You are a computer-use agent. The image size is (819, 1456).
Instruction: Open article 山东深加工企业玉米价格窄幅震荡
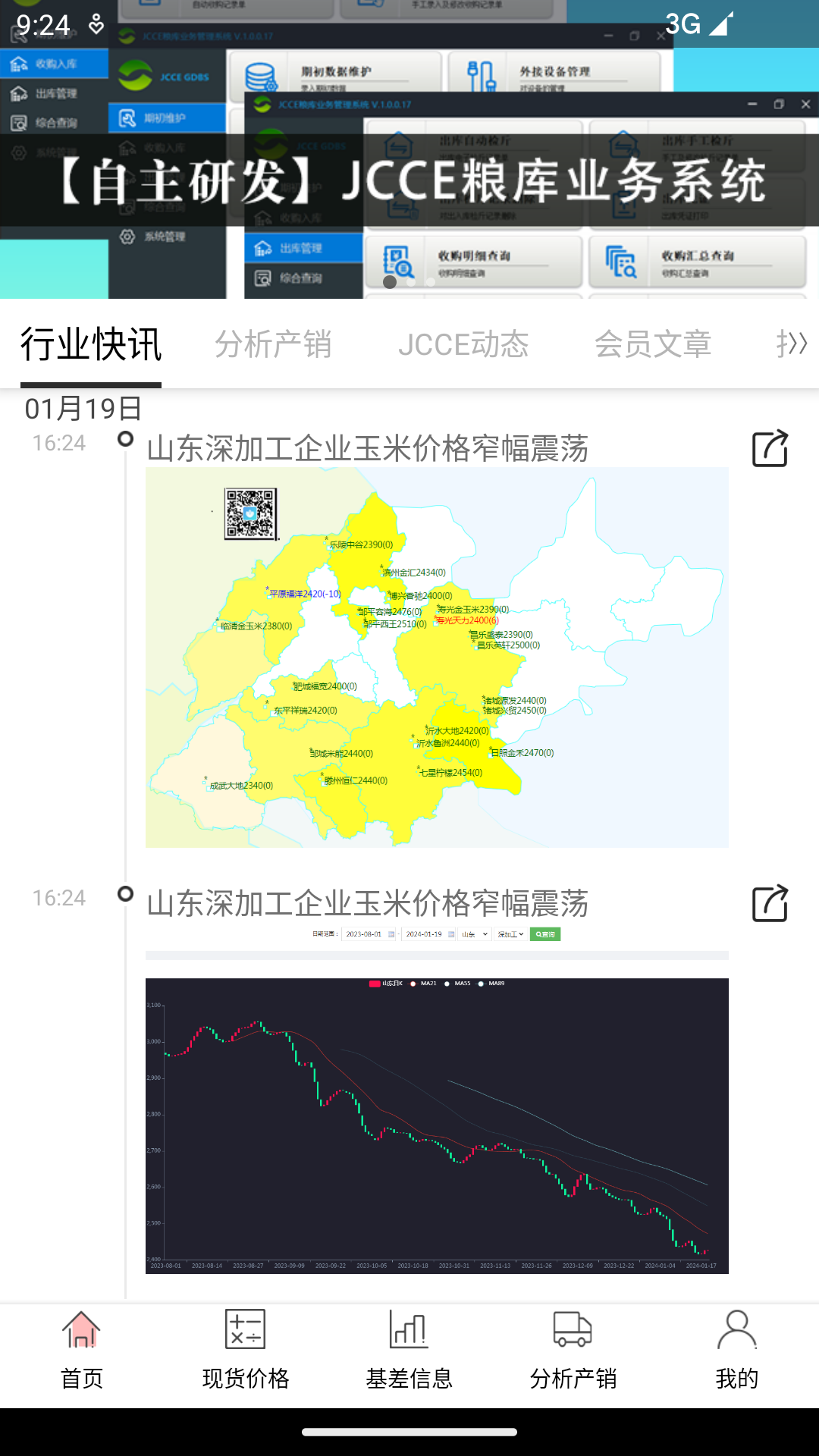[369, 447]
